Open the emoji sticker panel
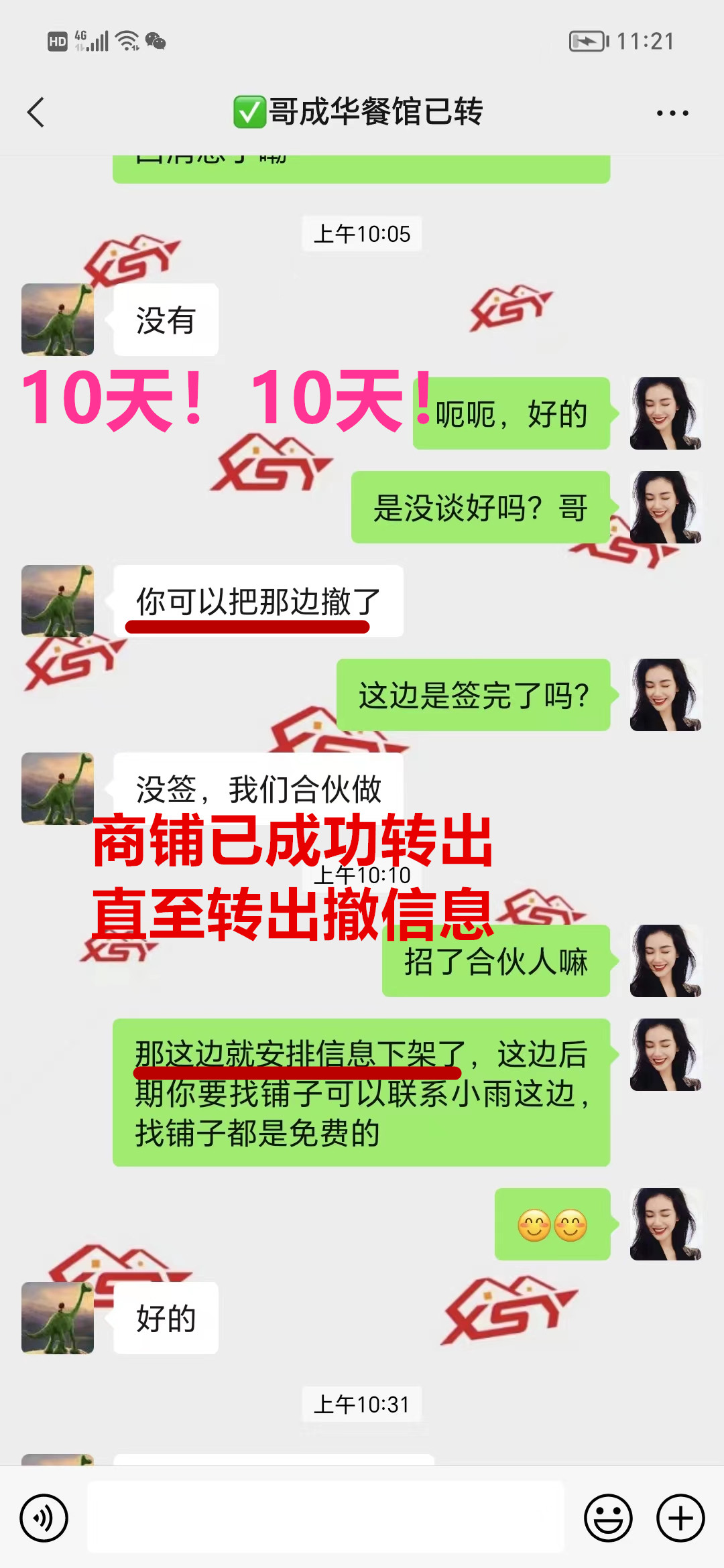Image resolution: width=724 pixels, height=1568 pixels. 608,1518
